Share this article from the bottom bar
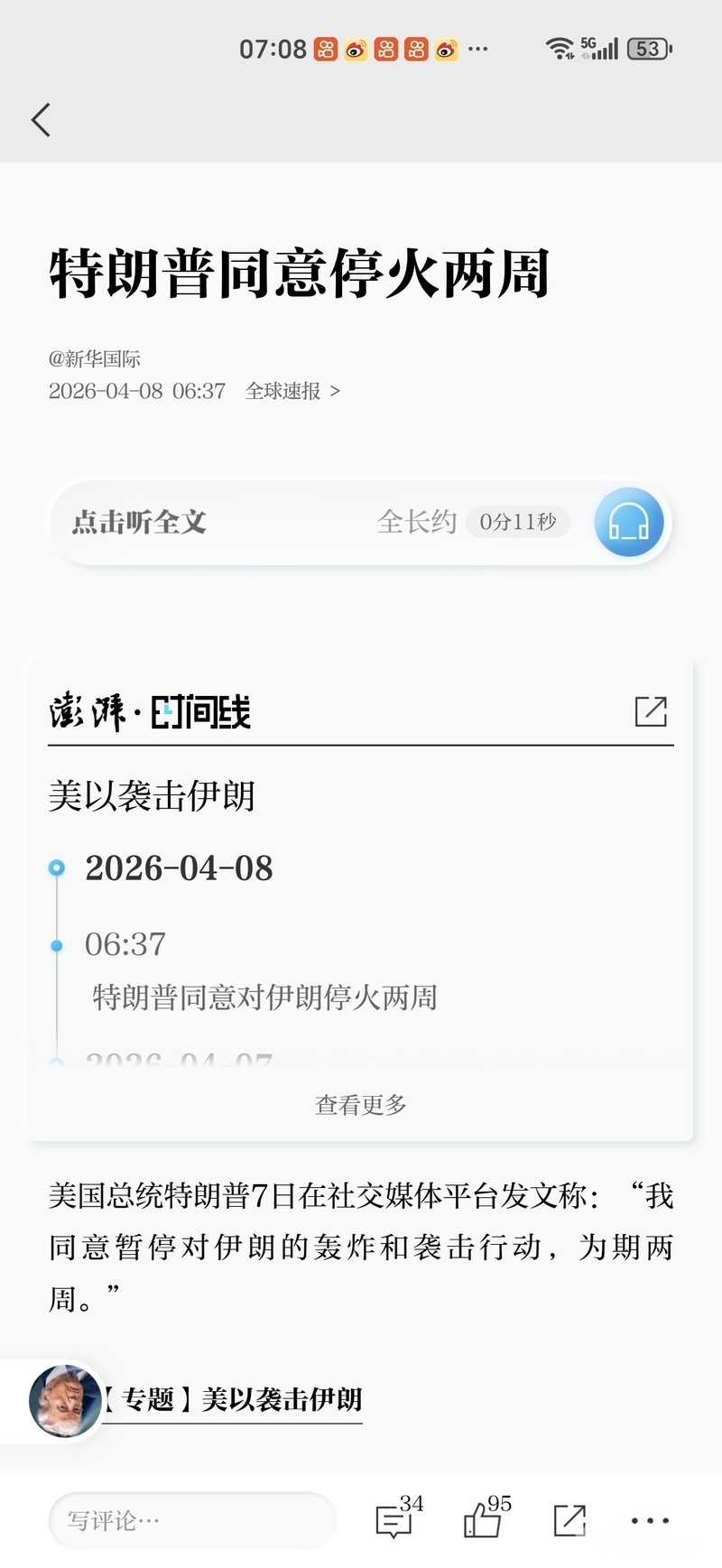The height and width of the screenshot is (1568, 722). 569,1520
